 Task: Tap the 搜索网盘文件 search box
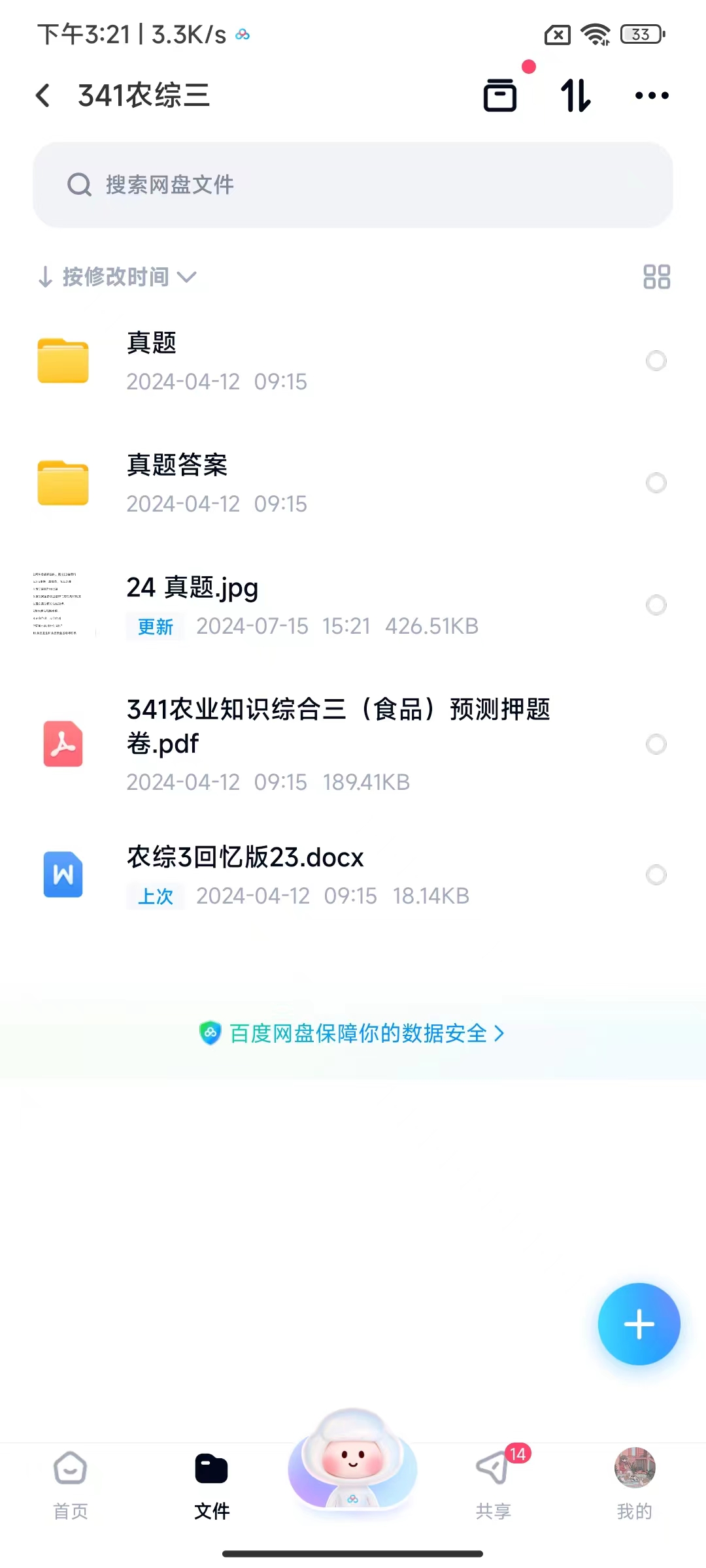click(353, 185)
